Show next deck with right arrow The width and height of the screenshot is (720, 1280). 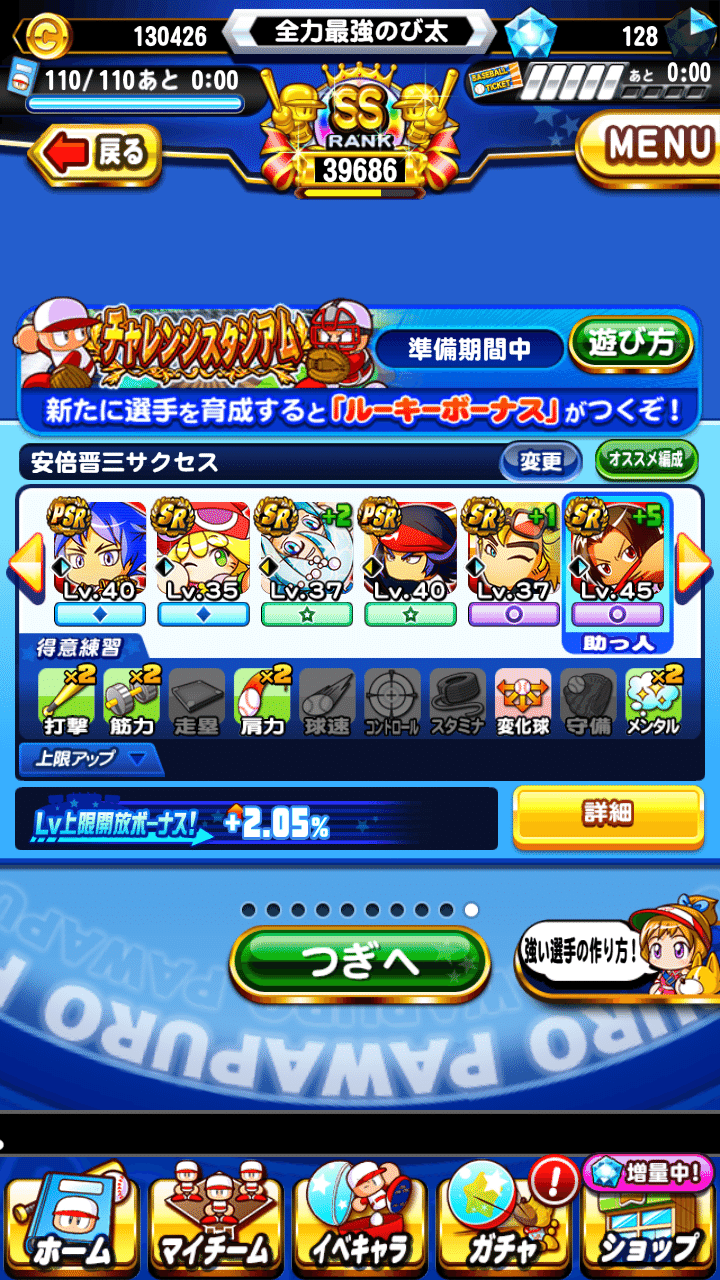tap(695, 563)
